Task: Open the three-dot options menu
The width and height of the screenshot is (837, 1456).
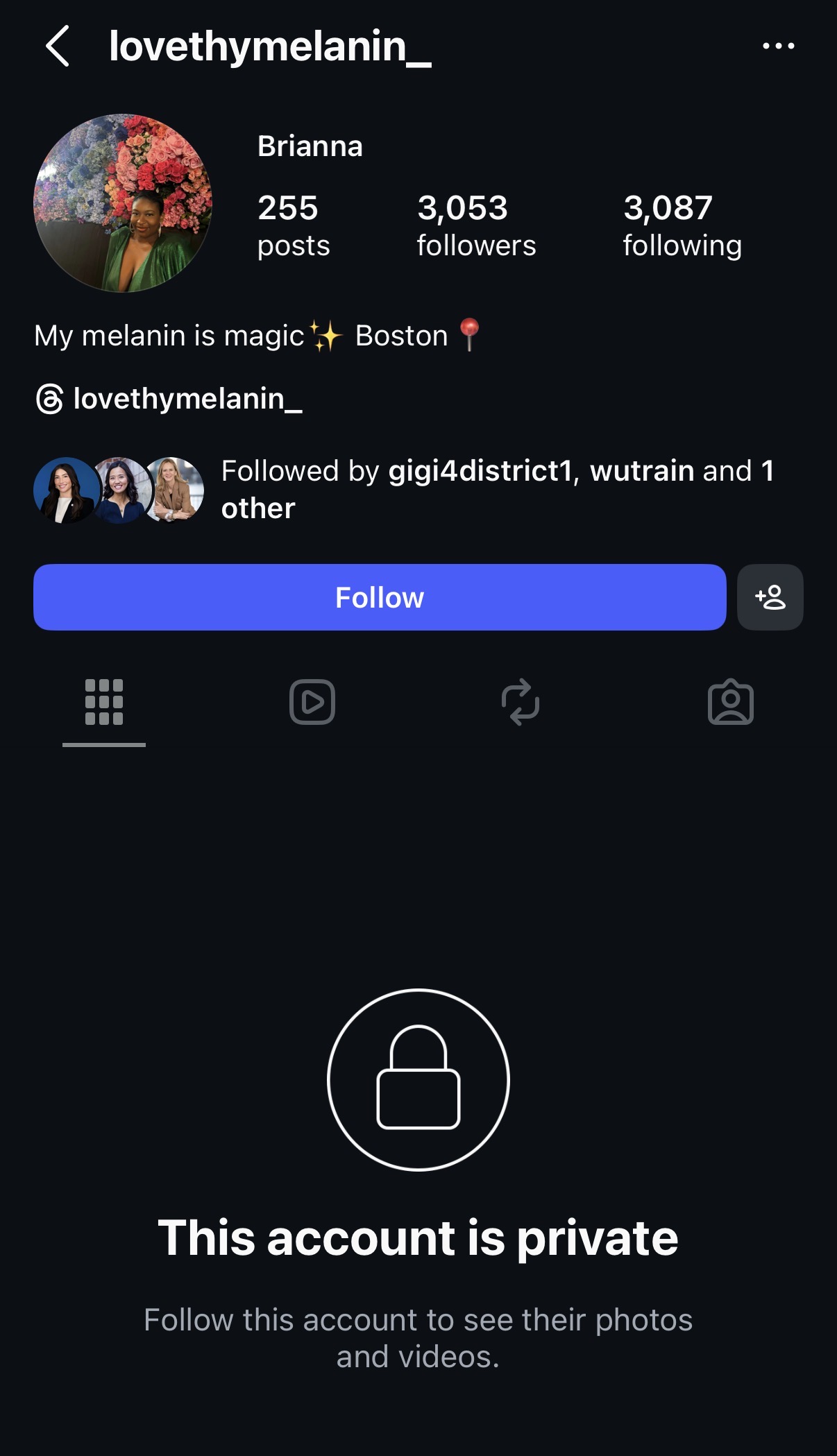Action: [778, 46]
